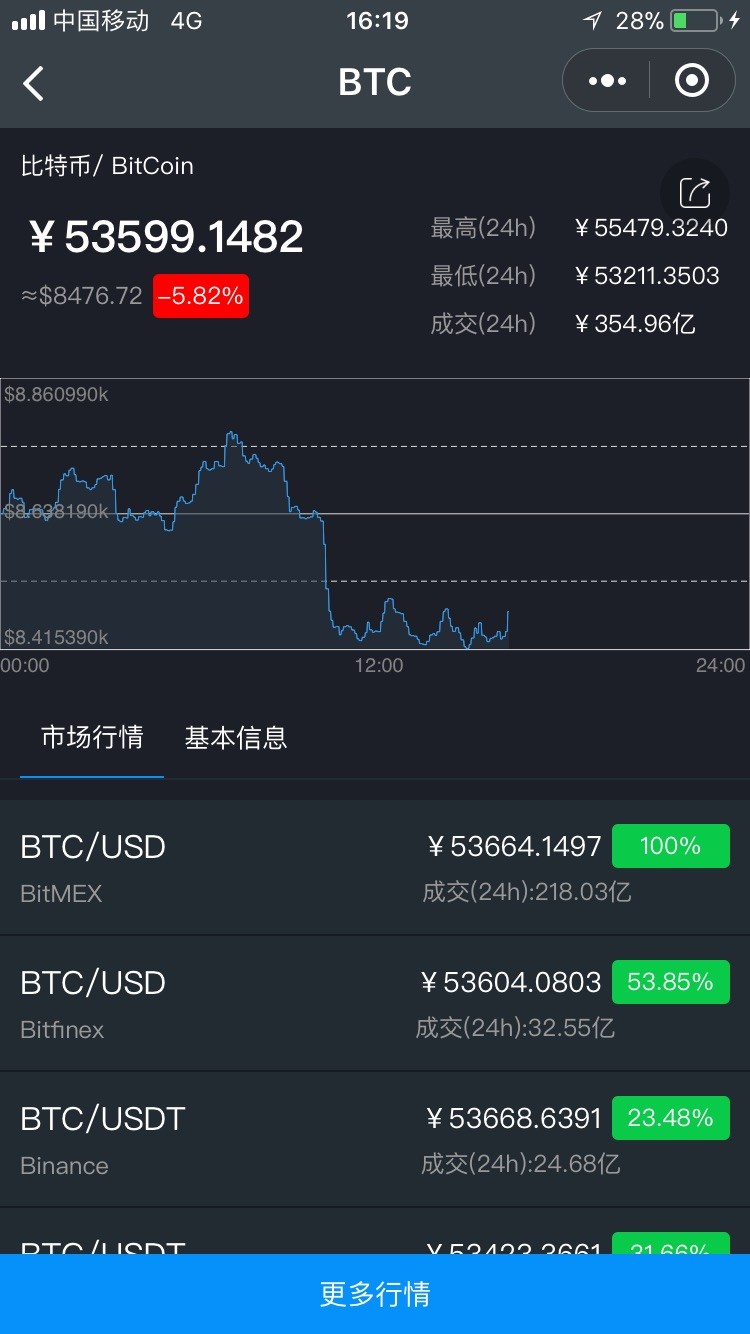
Task: Go back using the top-left arrow
Action: 34,83
